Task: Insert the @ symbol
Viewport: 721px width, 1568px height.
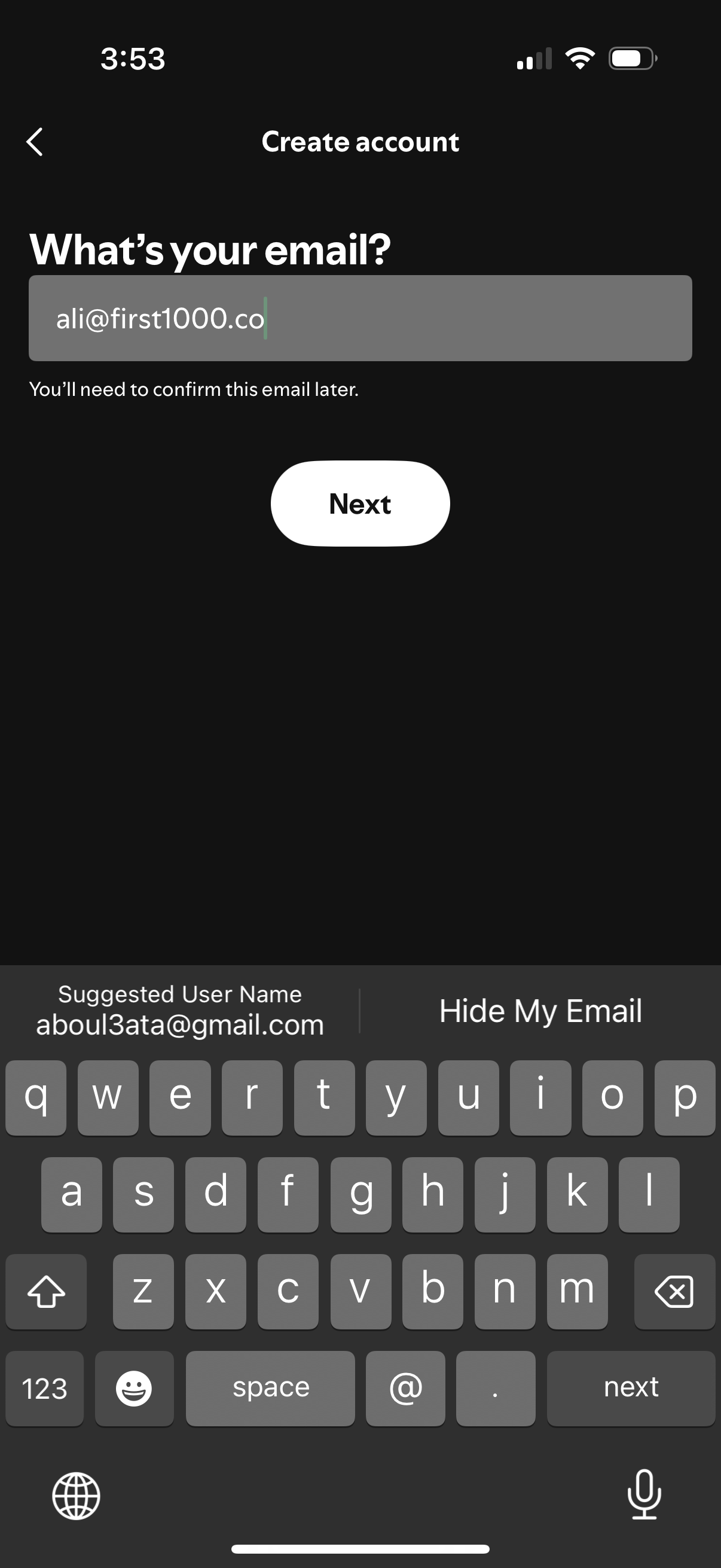Action: tap(406, 1388)
